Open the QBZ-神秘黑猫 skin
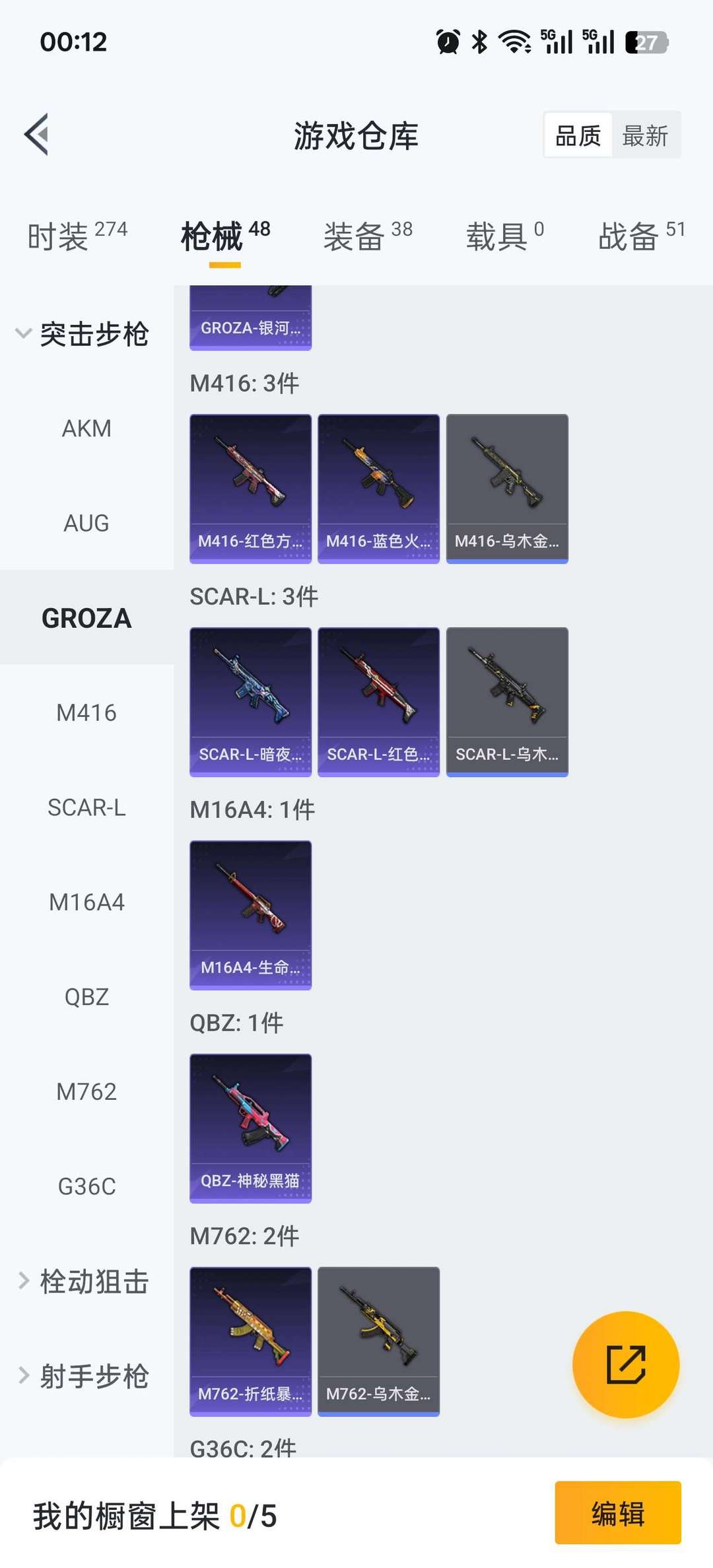The width and height of the screenshot is (713, 1568). pyautogui.click(x=250, y=1128)
